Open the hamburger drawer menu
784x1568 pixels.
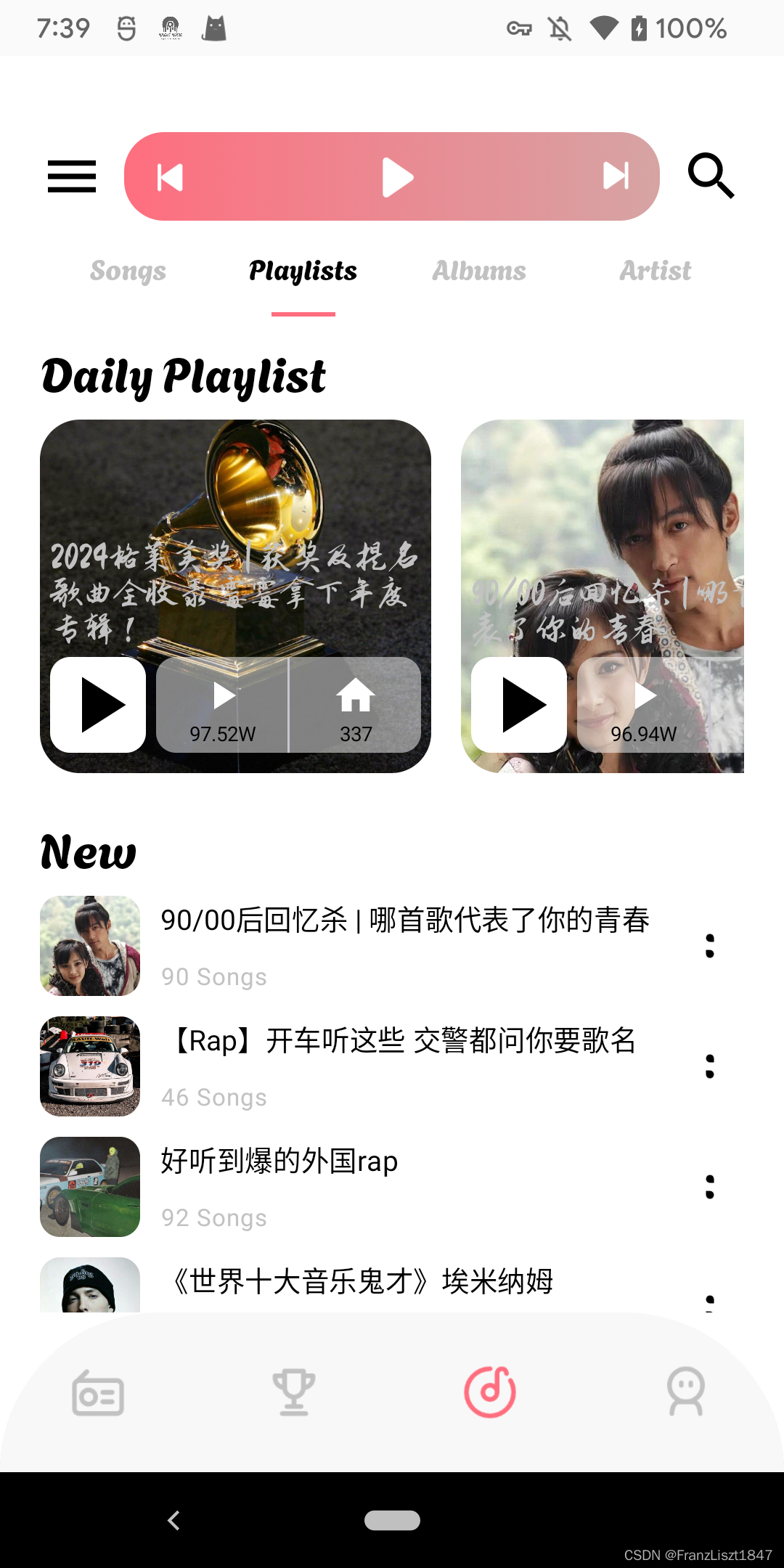point(72,176)
